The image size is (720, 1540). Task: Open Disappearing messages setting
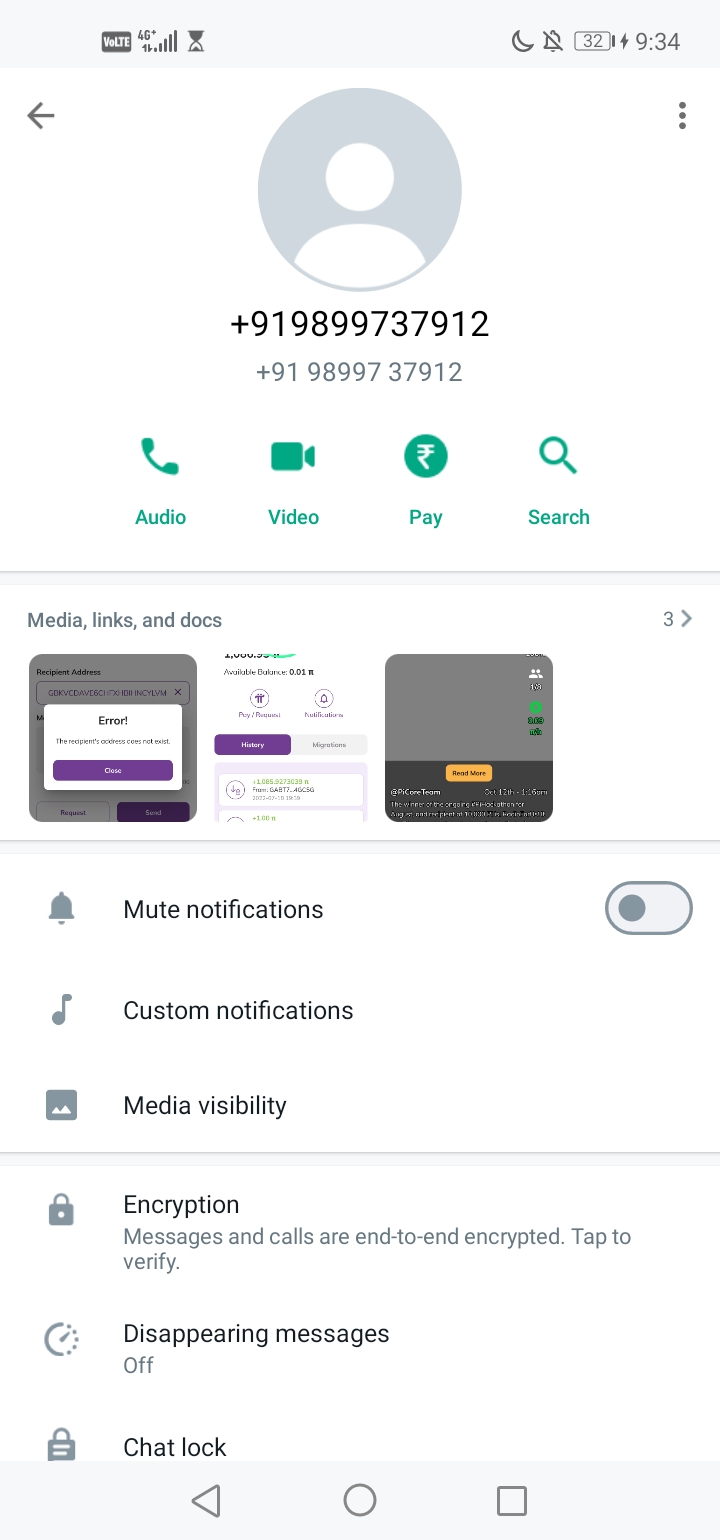tap(256, 1347)
